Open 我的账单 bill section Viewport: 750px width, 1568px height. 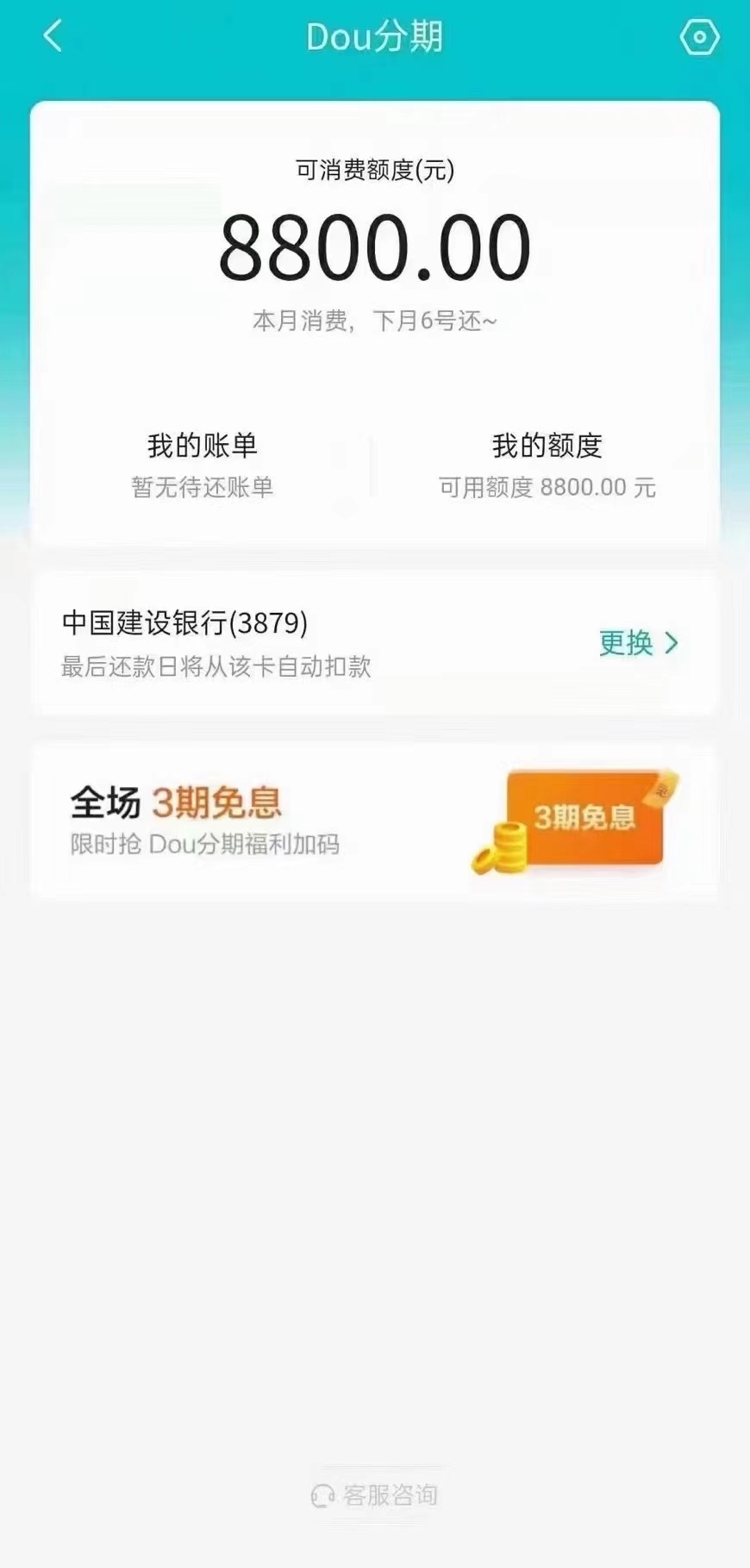[x=202, y=465]
